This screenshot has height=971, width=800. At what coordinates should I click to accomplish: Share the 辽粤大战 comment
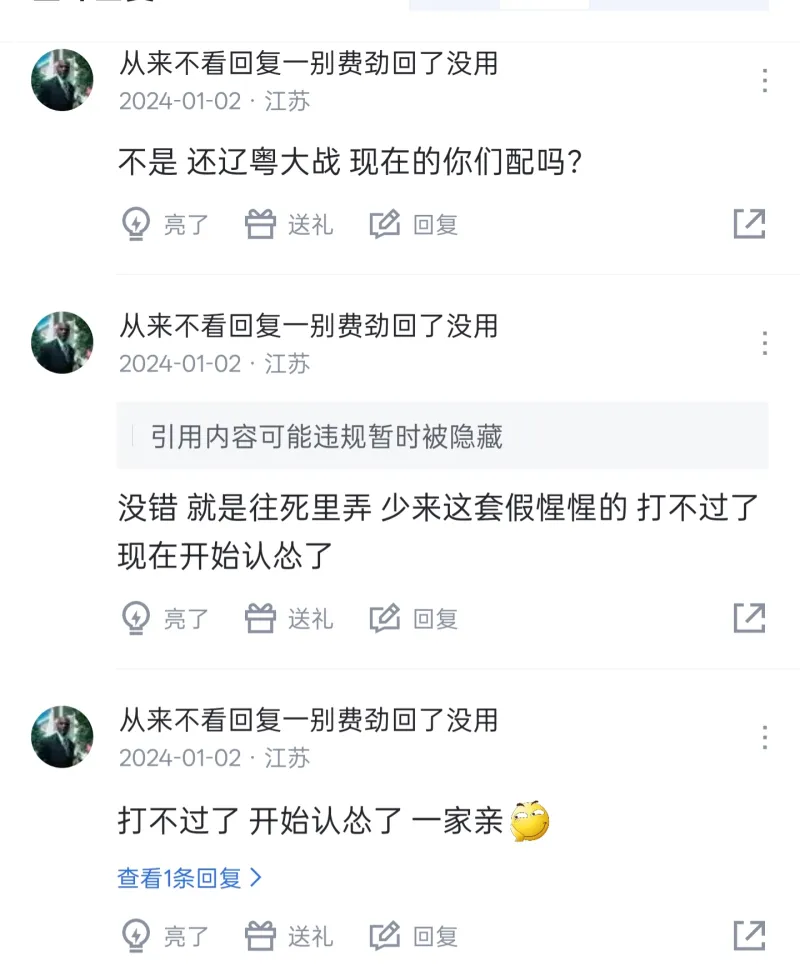(x=749, y=224)
